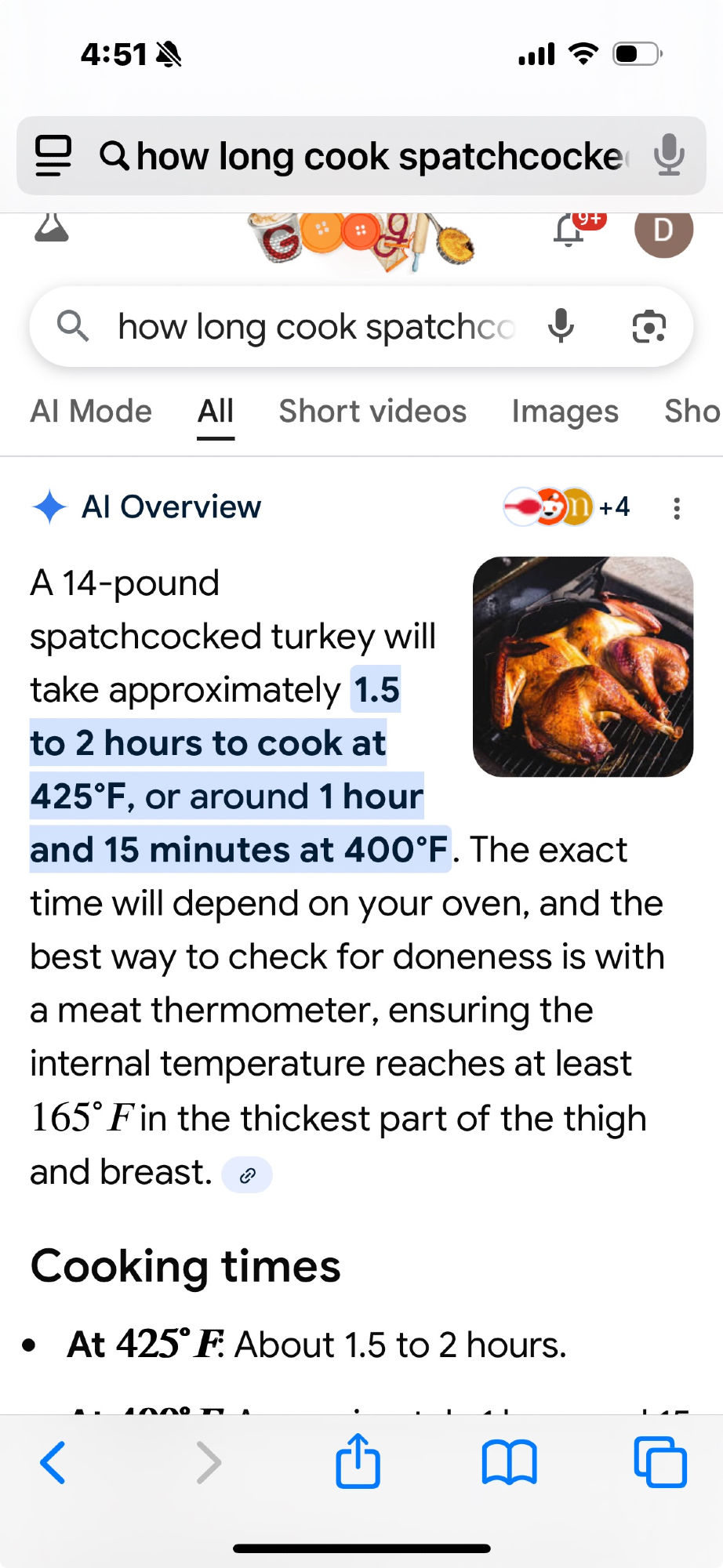Image resolution: width=723 pixels, height=1568 pixels.
Task: Tap the source link chip after breast
Action: point(247,1174)
